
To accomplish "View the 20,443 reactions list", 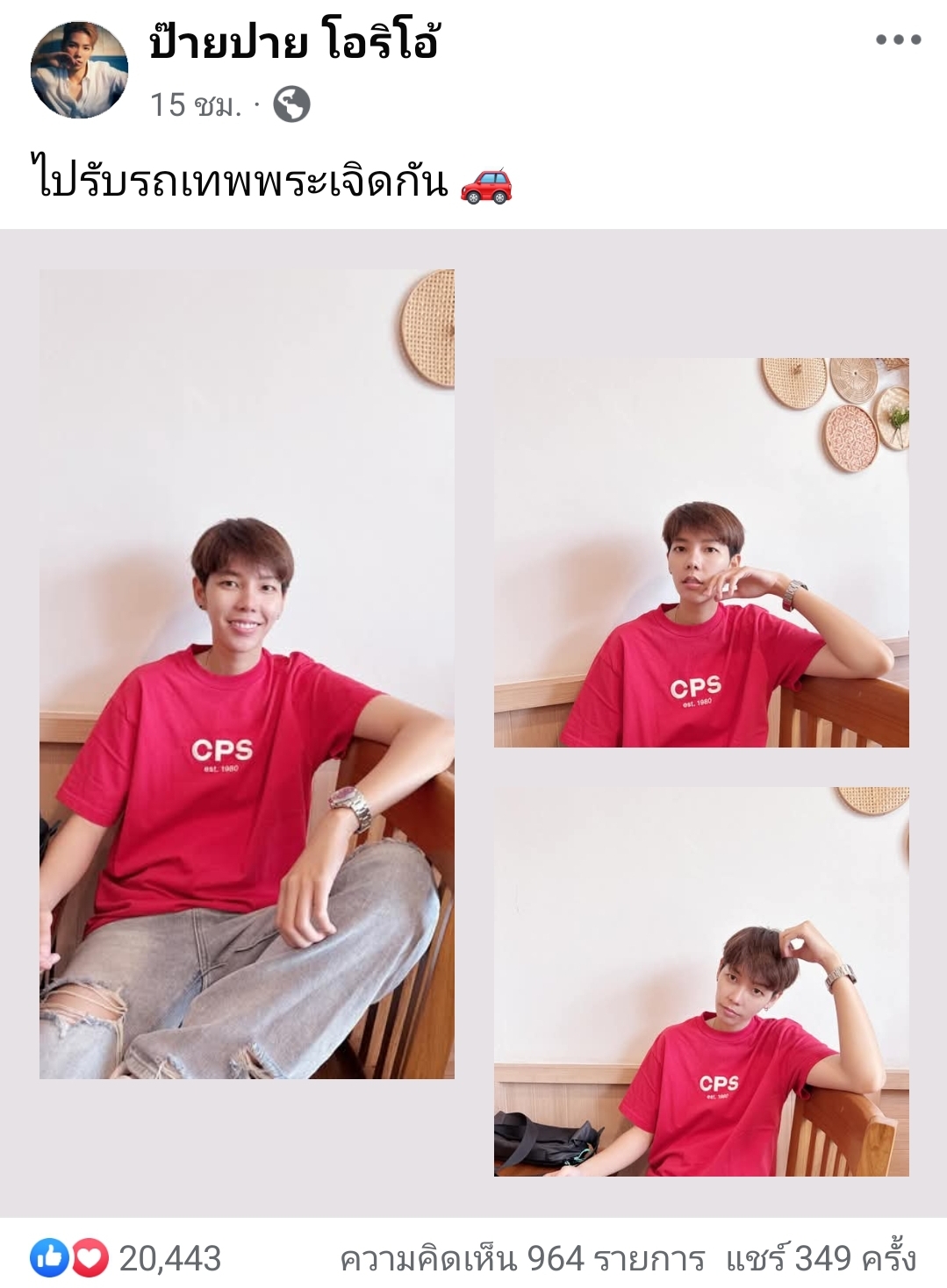I will (127, 1258).
